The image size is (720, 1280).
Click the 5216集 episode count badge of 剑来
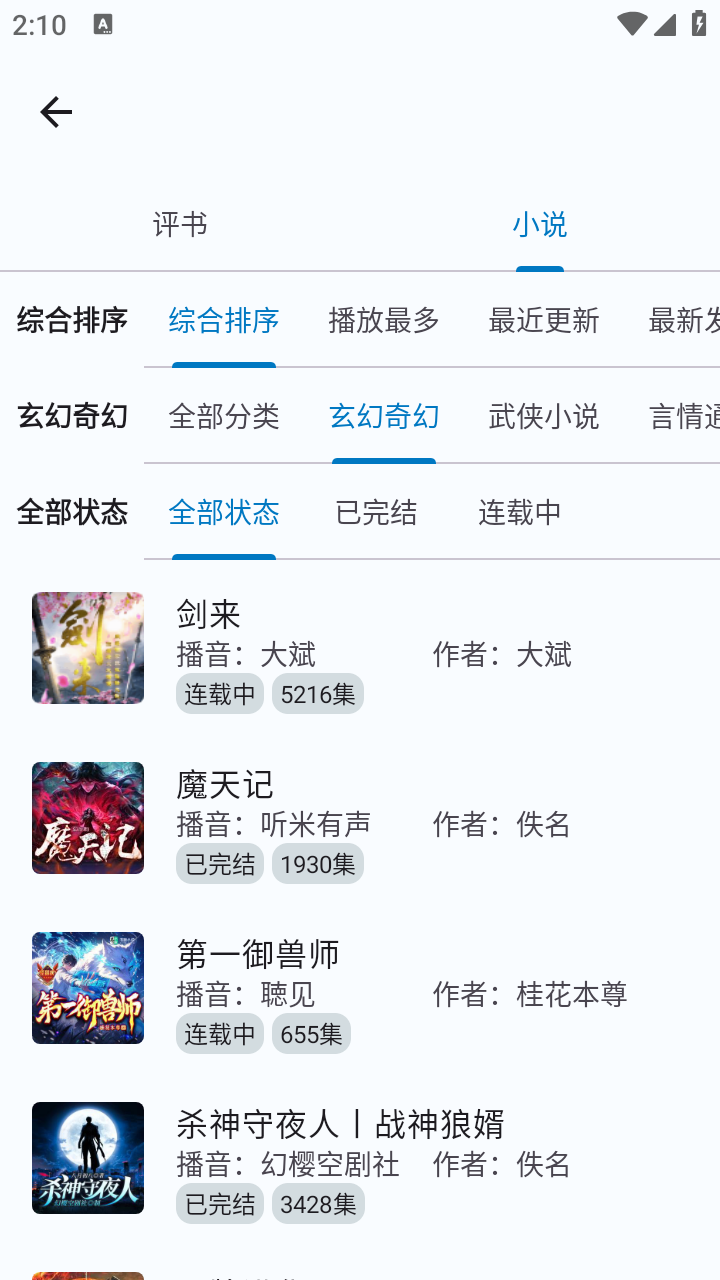pyautogui.click(x=317, y=693)
